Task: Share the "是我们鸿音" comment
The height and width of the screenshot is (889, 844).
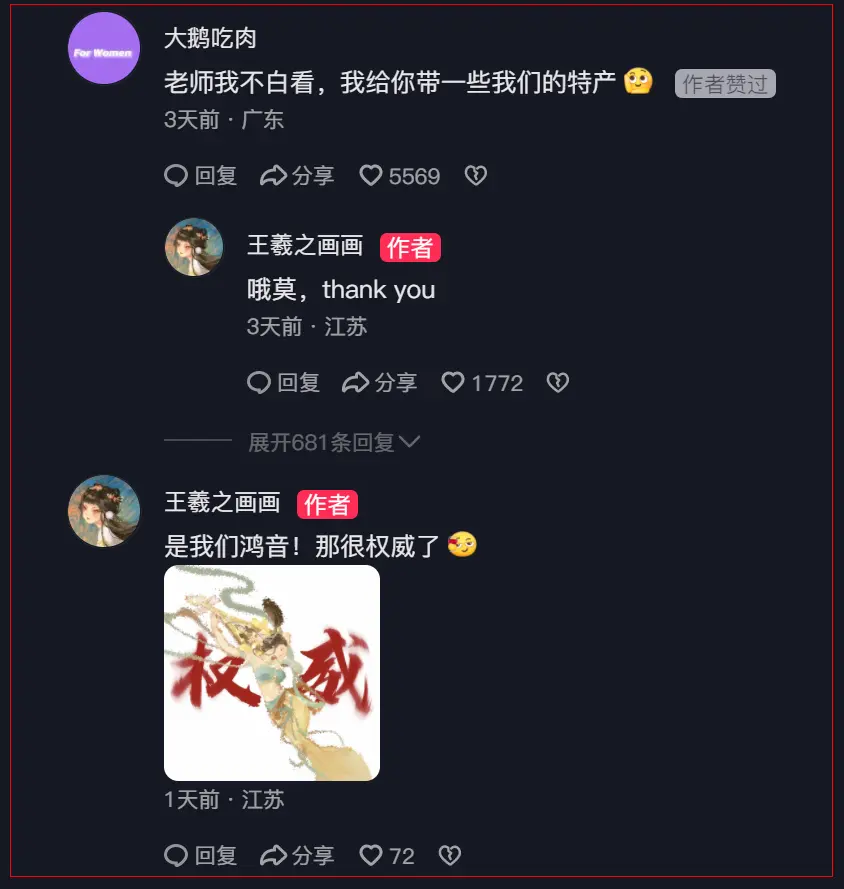Action: click(297, 855)
